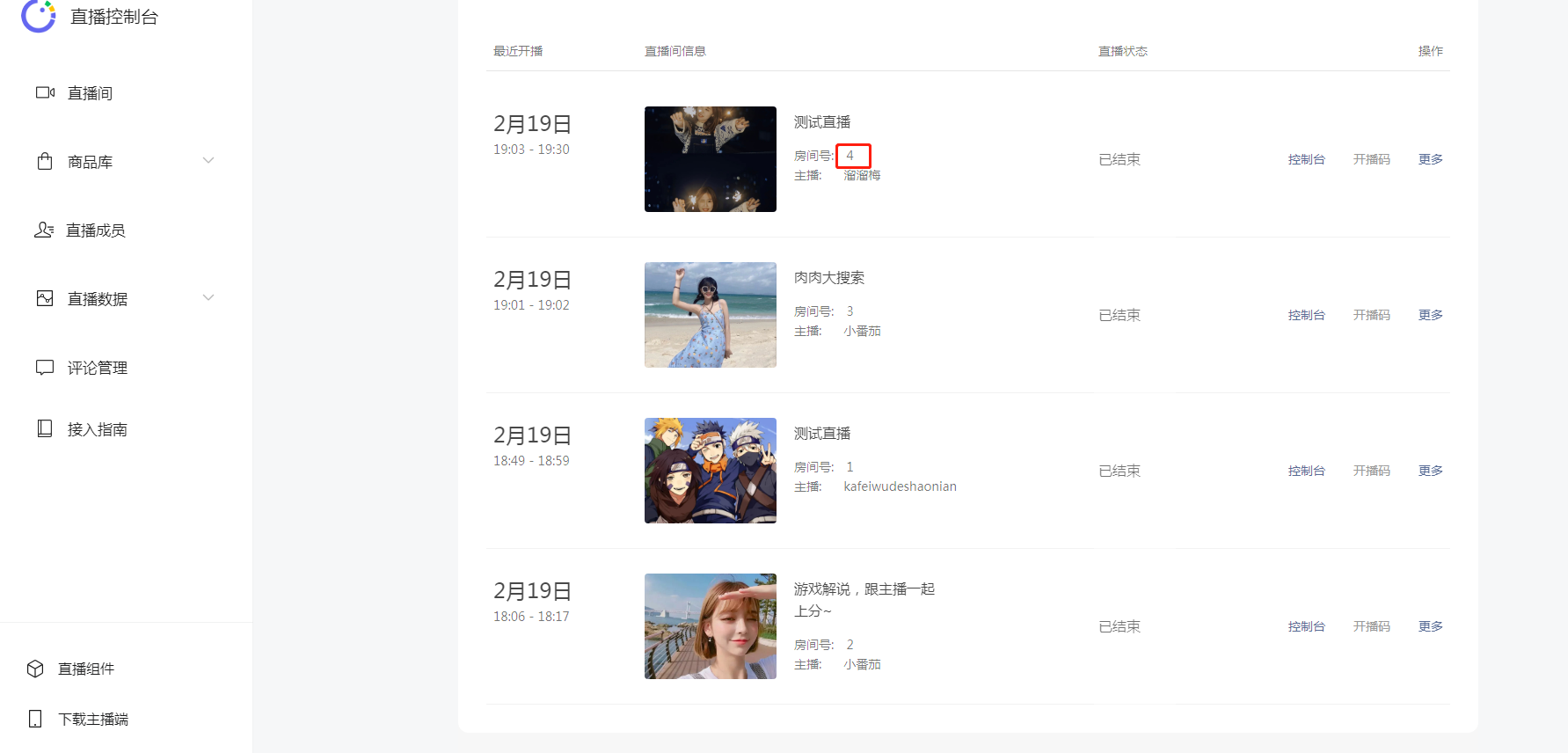This screenshot has height=753, width=1568.
Task: Open 控制台 for room 4 测试直播
Action: (1306, 159)
